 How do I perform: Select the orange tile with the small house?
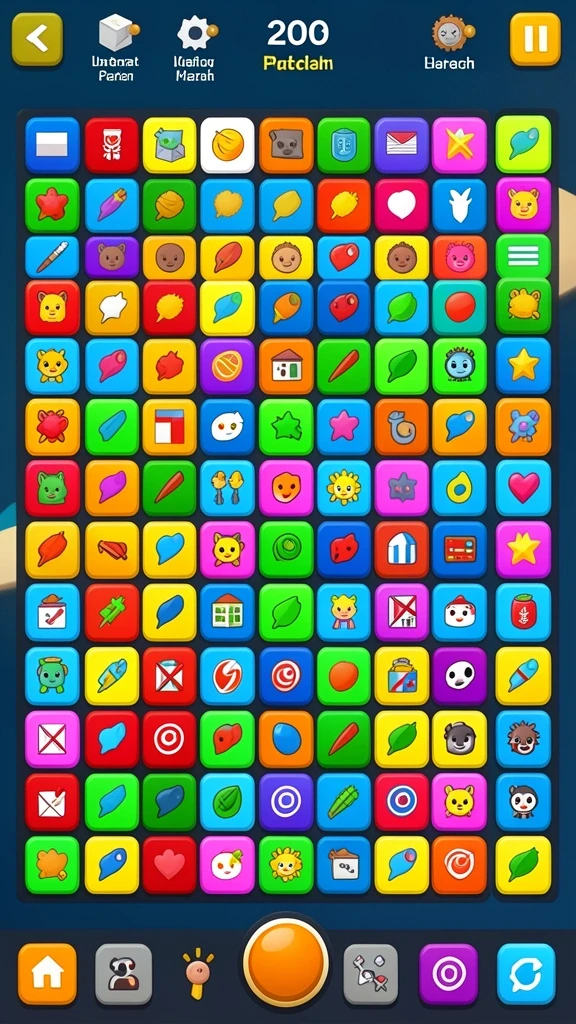coord(286,366)
